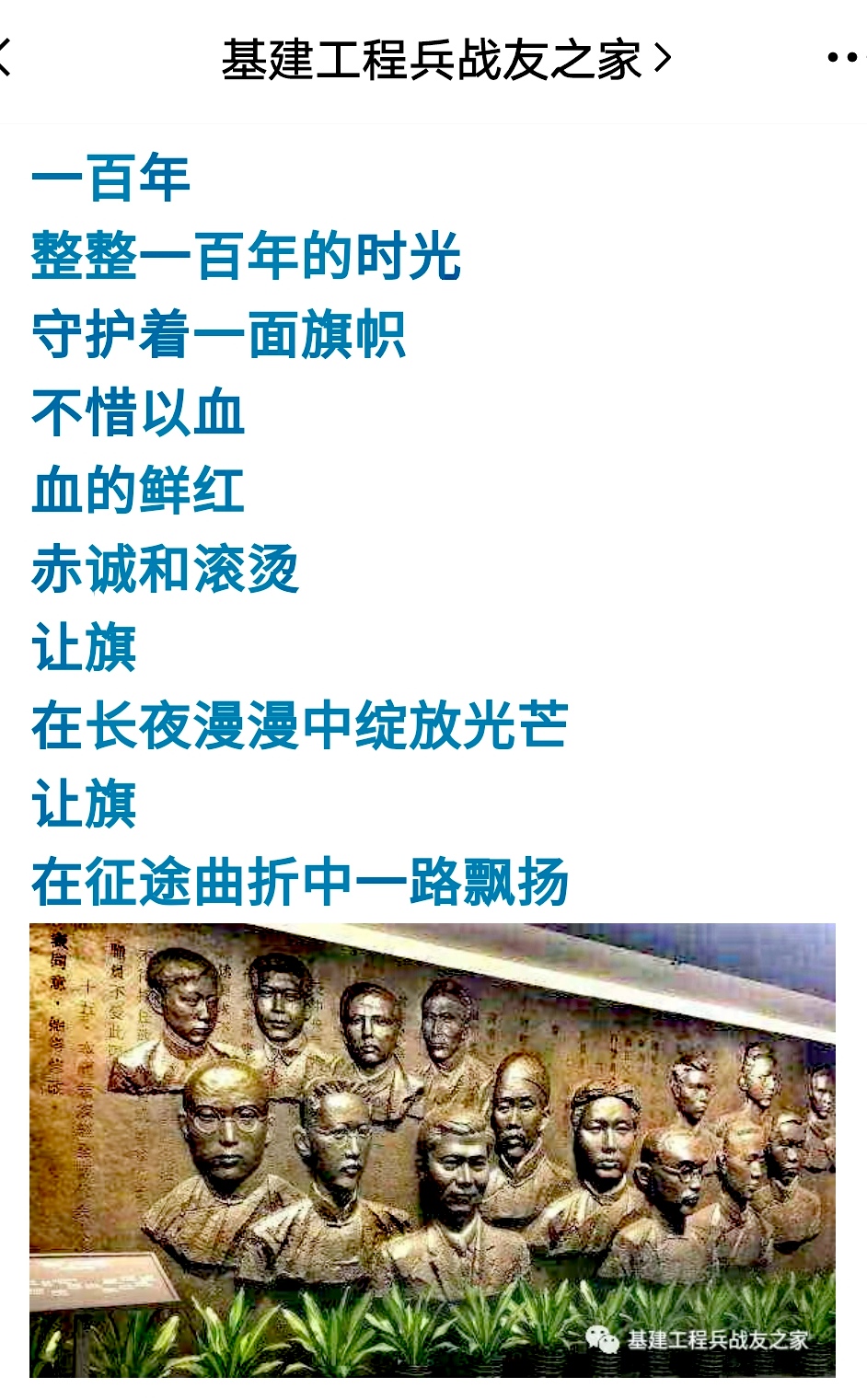This screenshot has width=867, height=1400.
Task: Open the 基建工程兵战友之家 account page
Action: (x=445, y=59)
